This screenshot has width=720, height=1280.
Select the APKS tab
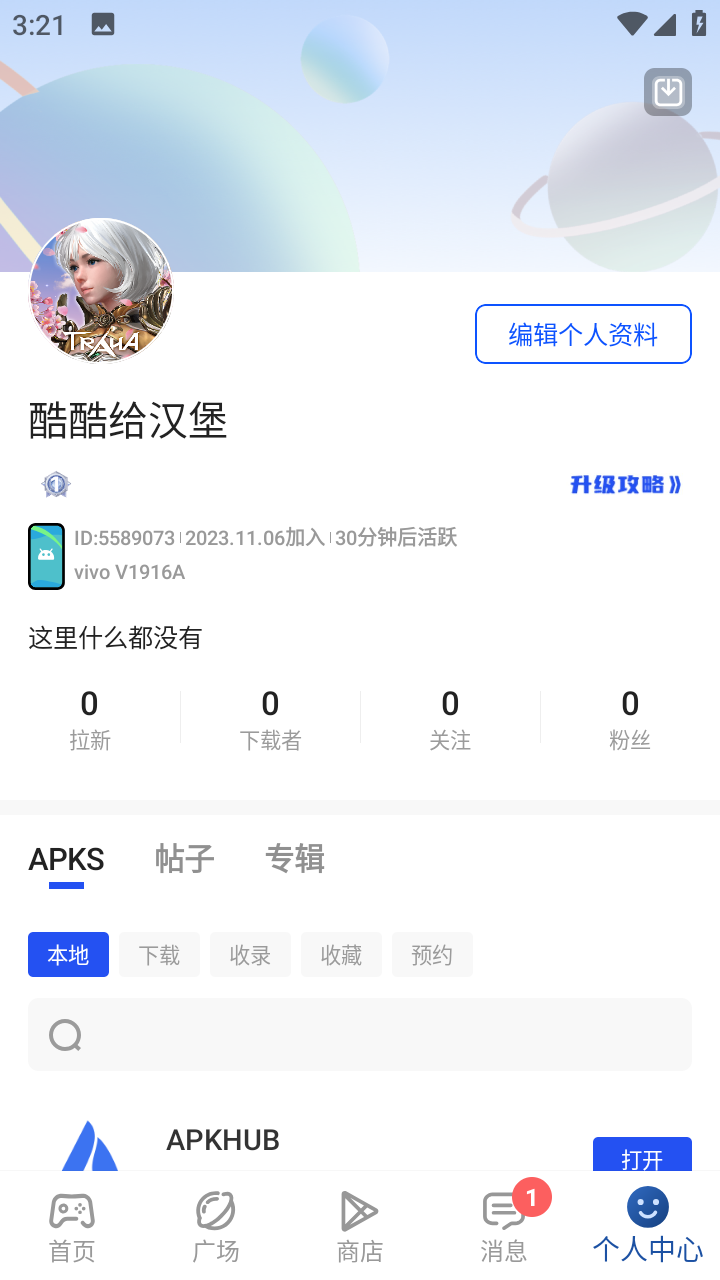[66, 859]
